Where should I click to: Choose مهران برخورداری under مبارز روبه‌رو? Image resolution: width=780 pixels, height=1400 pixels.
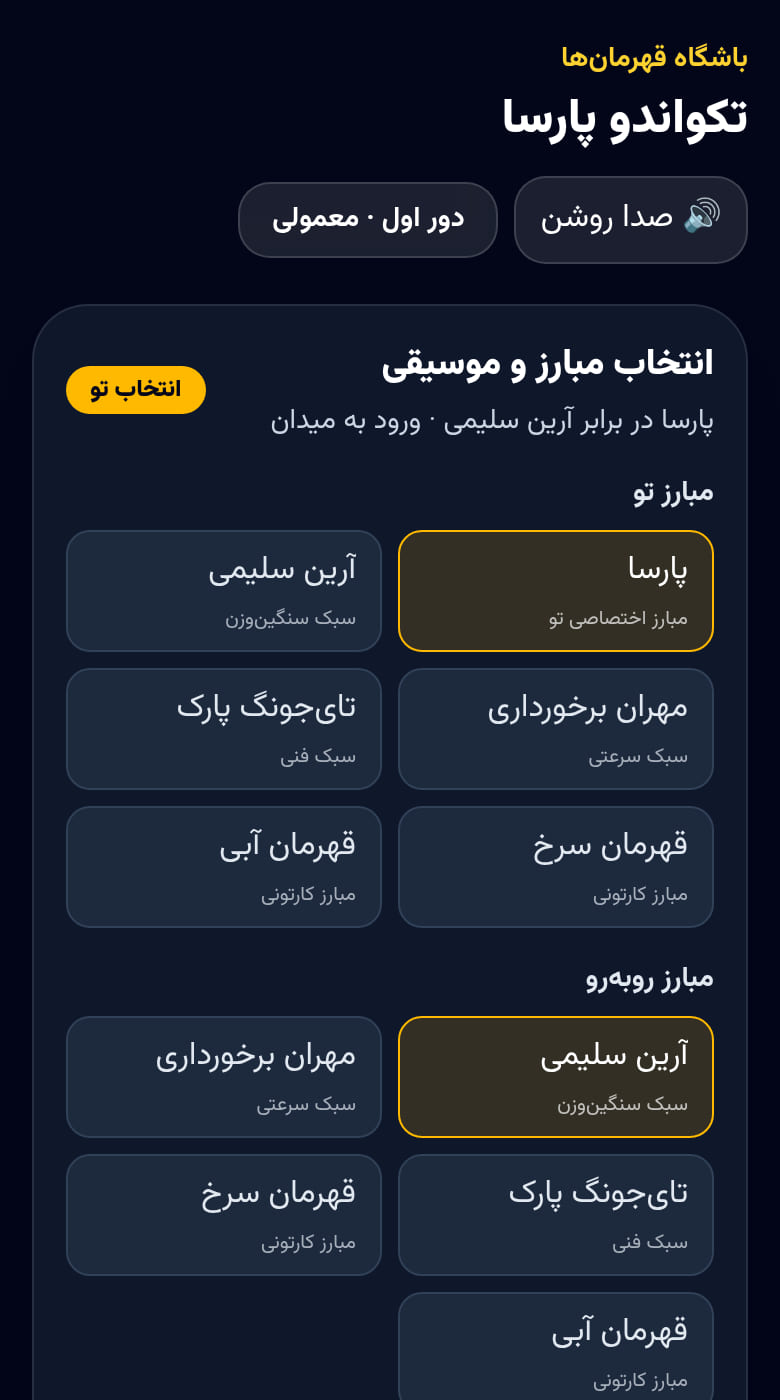[x=224, y=1077]
